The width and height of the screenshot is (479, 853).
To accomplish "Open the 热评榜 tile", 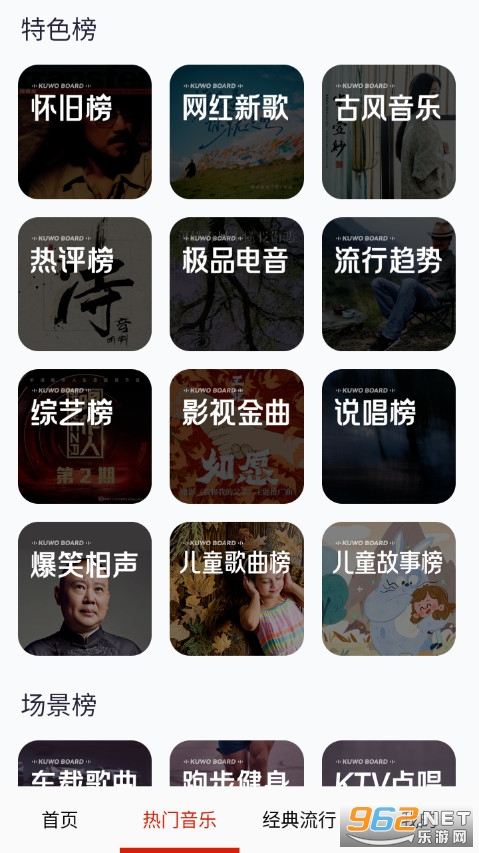I will coord(85,284).
